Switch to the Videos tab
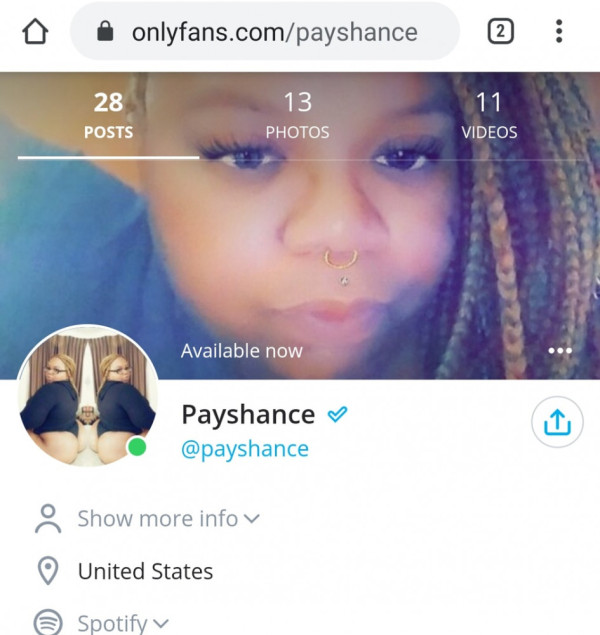 (x=489, y=115)
